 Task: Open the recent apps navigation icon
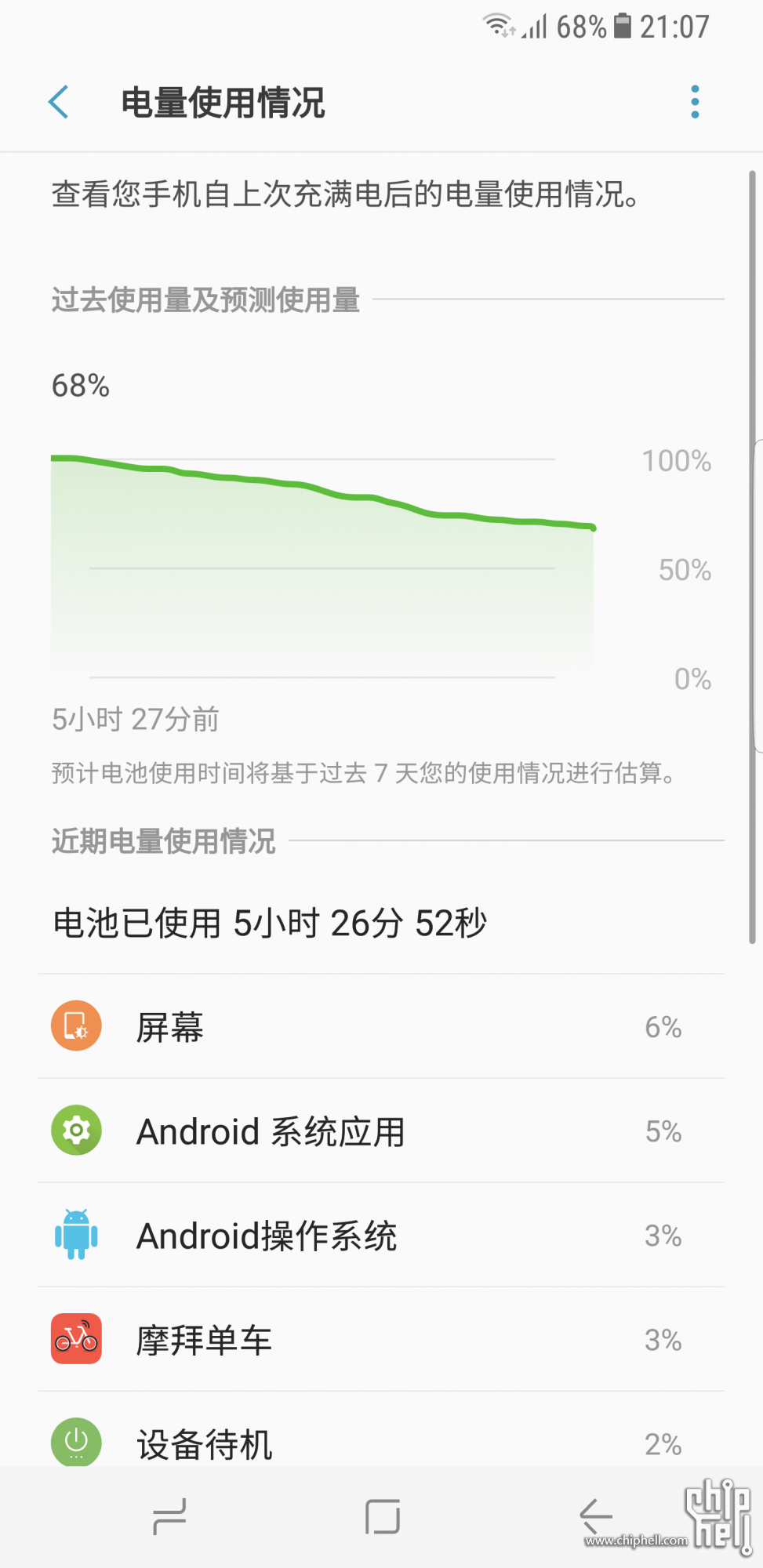(x=169, y=1516)
